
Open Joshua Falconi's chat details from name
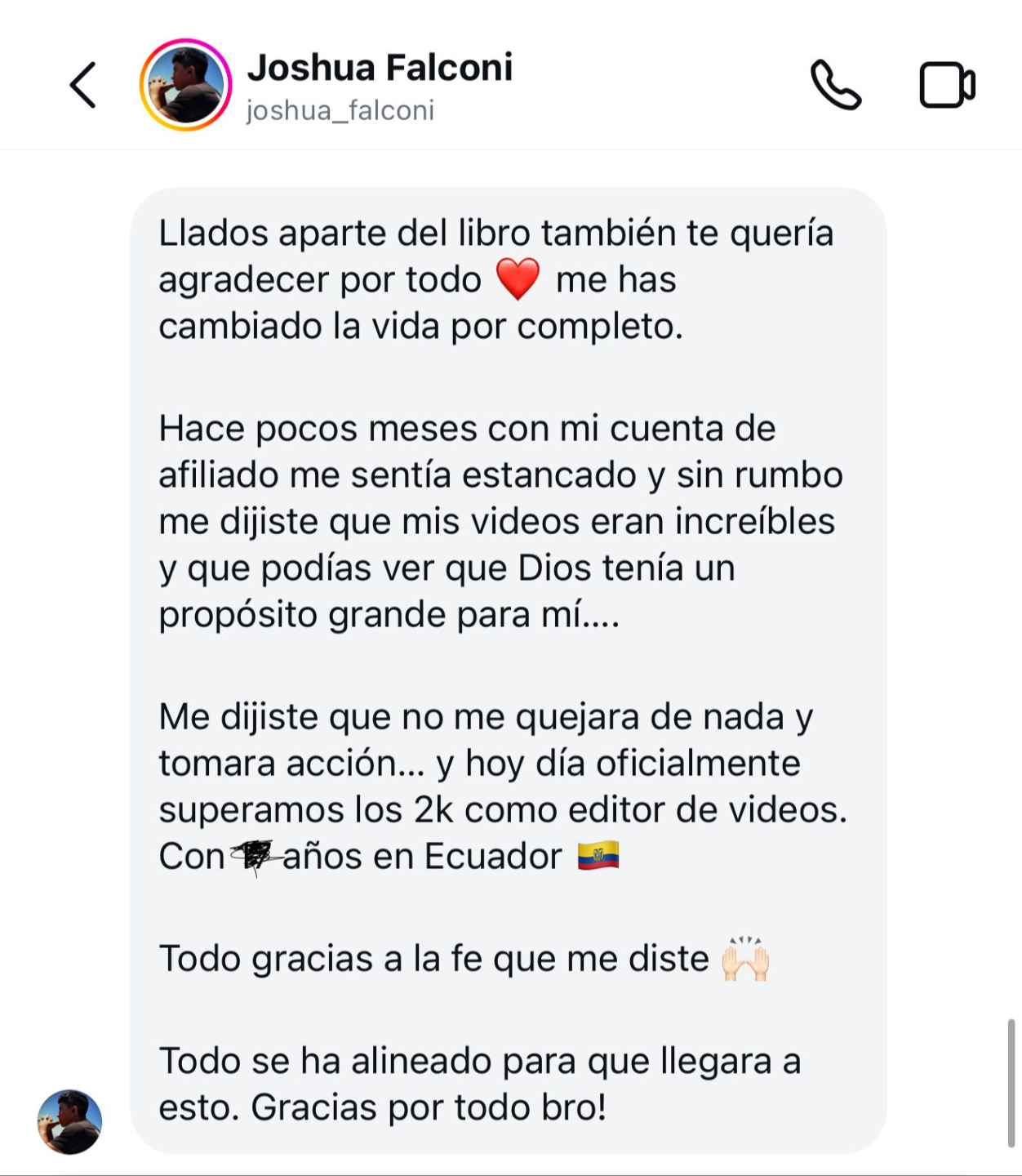(x=380, y=68)
